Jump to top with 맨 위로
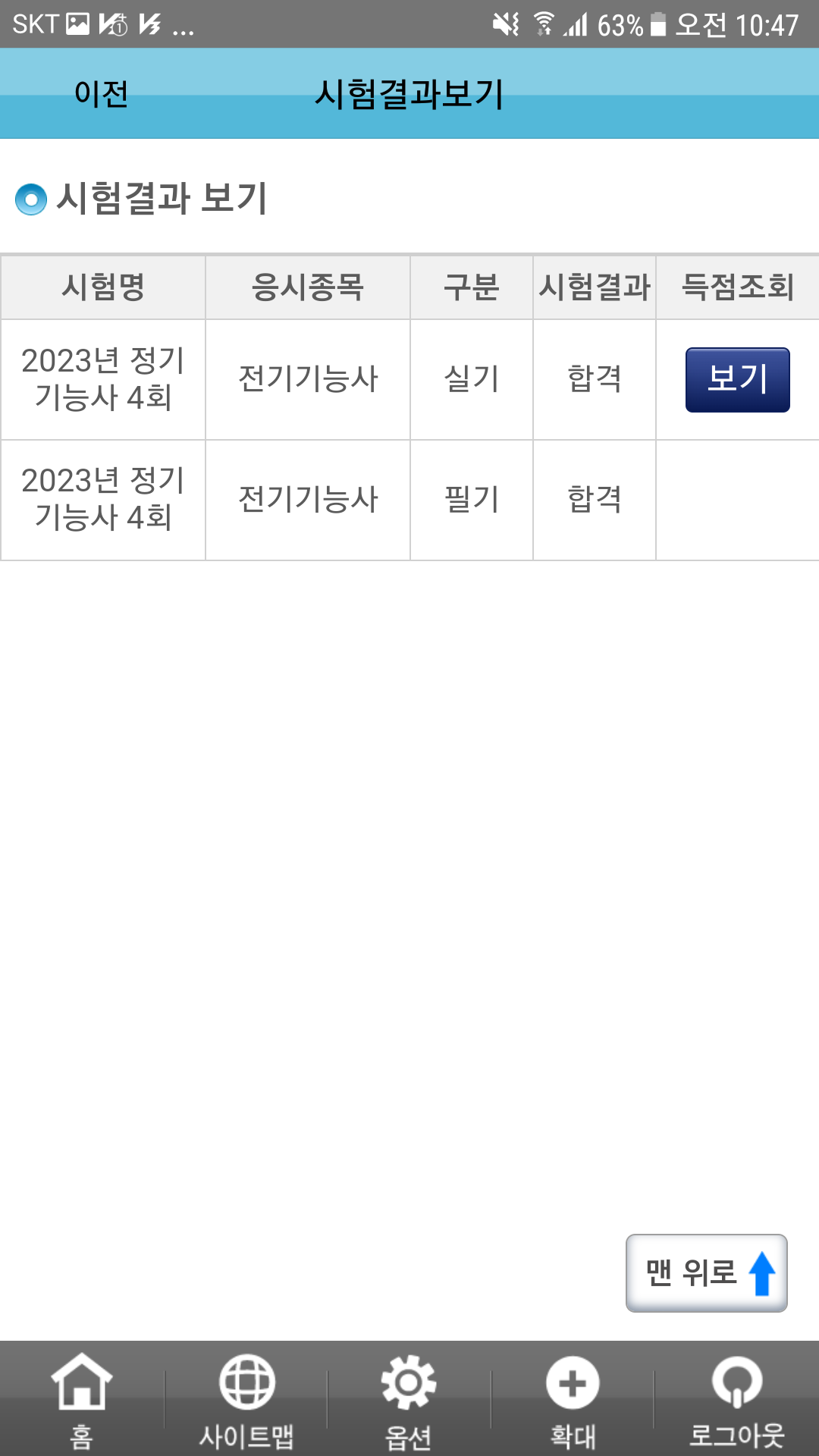The width and height of the screenshot is (819, 1456). [x=706, y=1273]
